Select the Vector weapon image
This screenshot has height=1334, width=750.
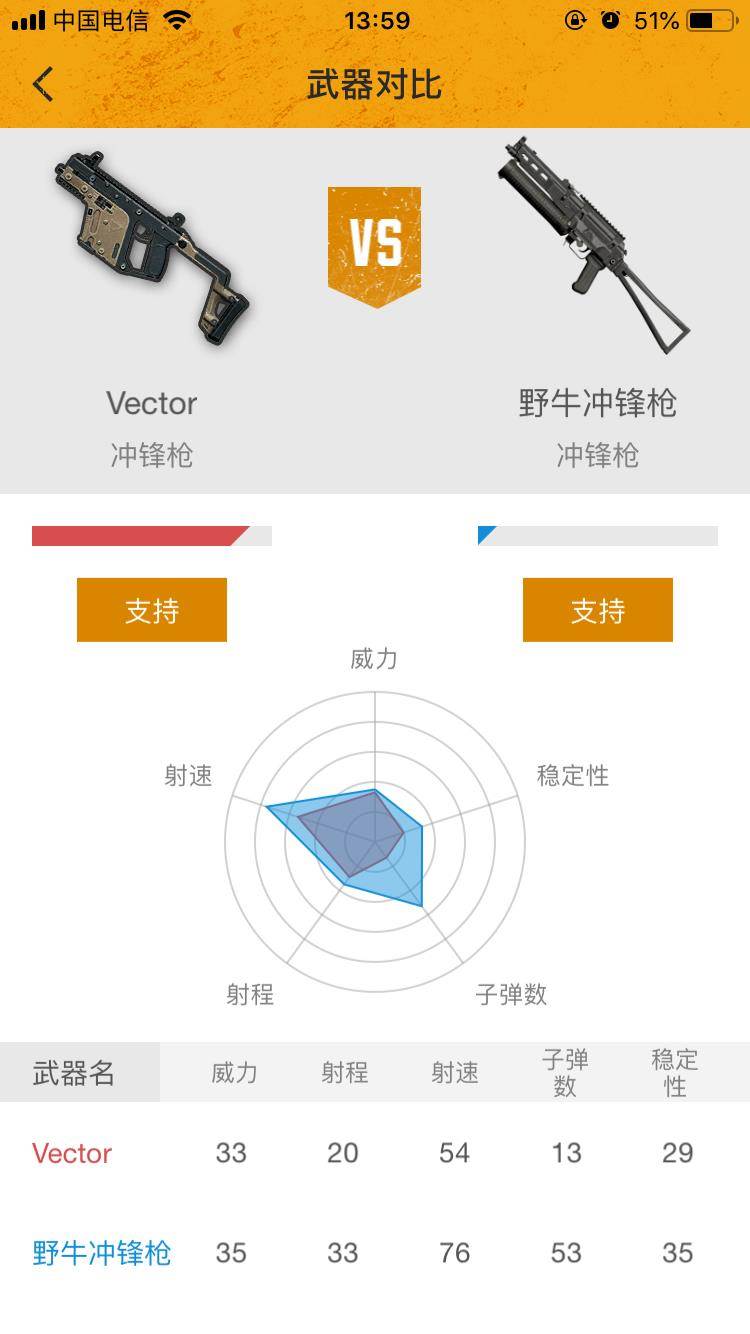tap(152, 250)
